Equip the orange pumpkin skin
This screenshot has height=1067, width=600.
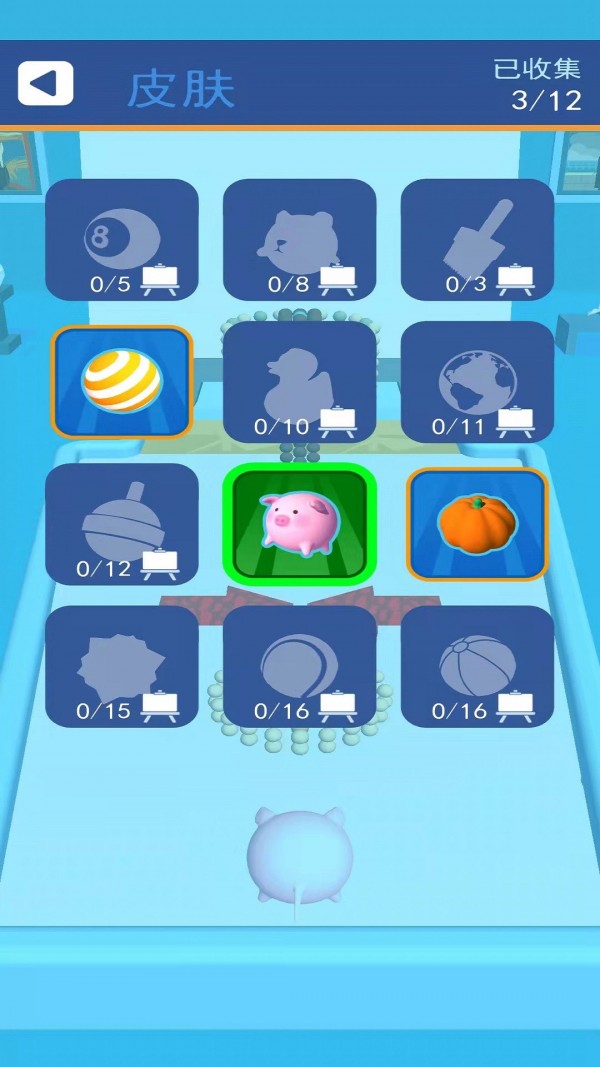click(x=478, y=524)
